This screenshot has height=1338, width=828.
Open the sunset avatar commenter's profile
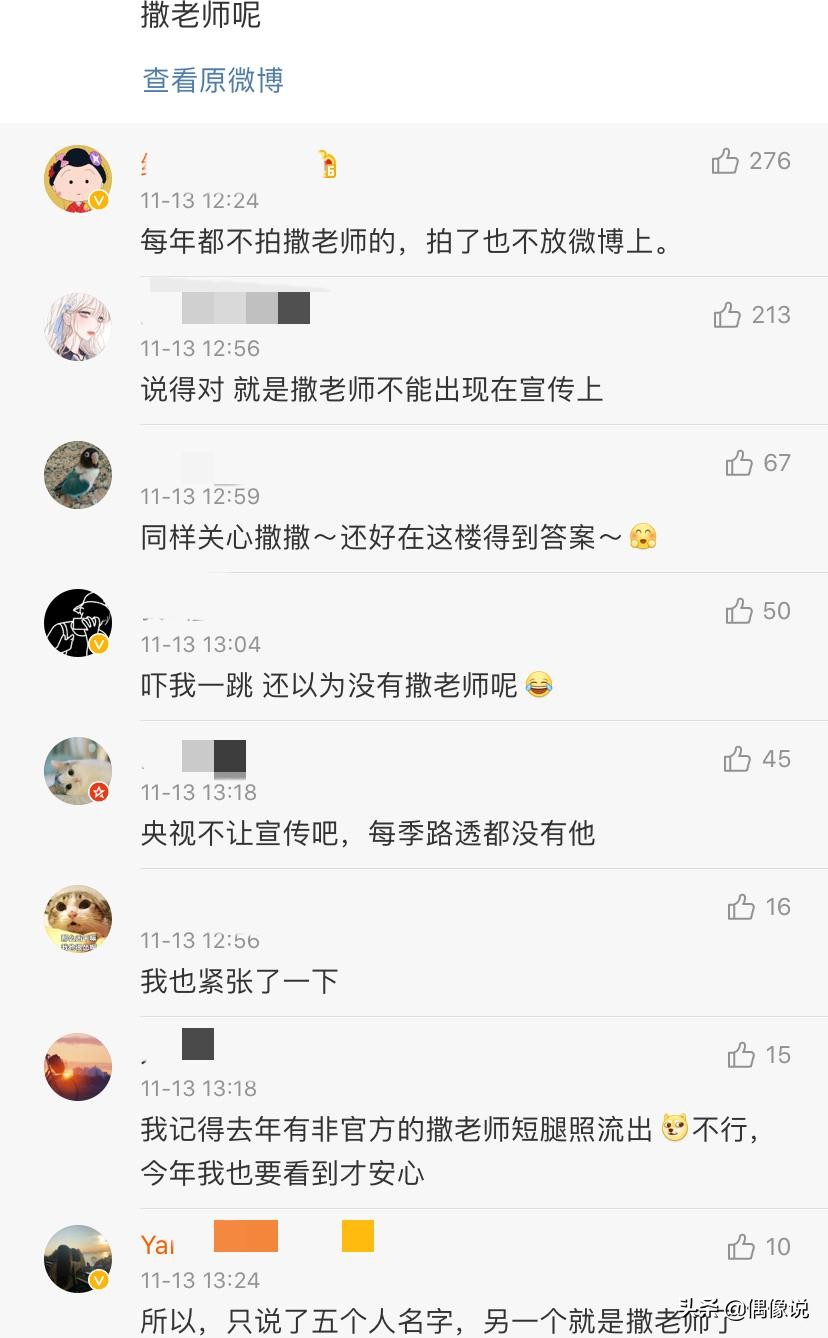point(78,1067)
